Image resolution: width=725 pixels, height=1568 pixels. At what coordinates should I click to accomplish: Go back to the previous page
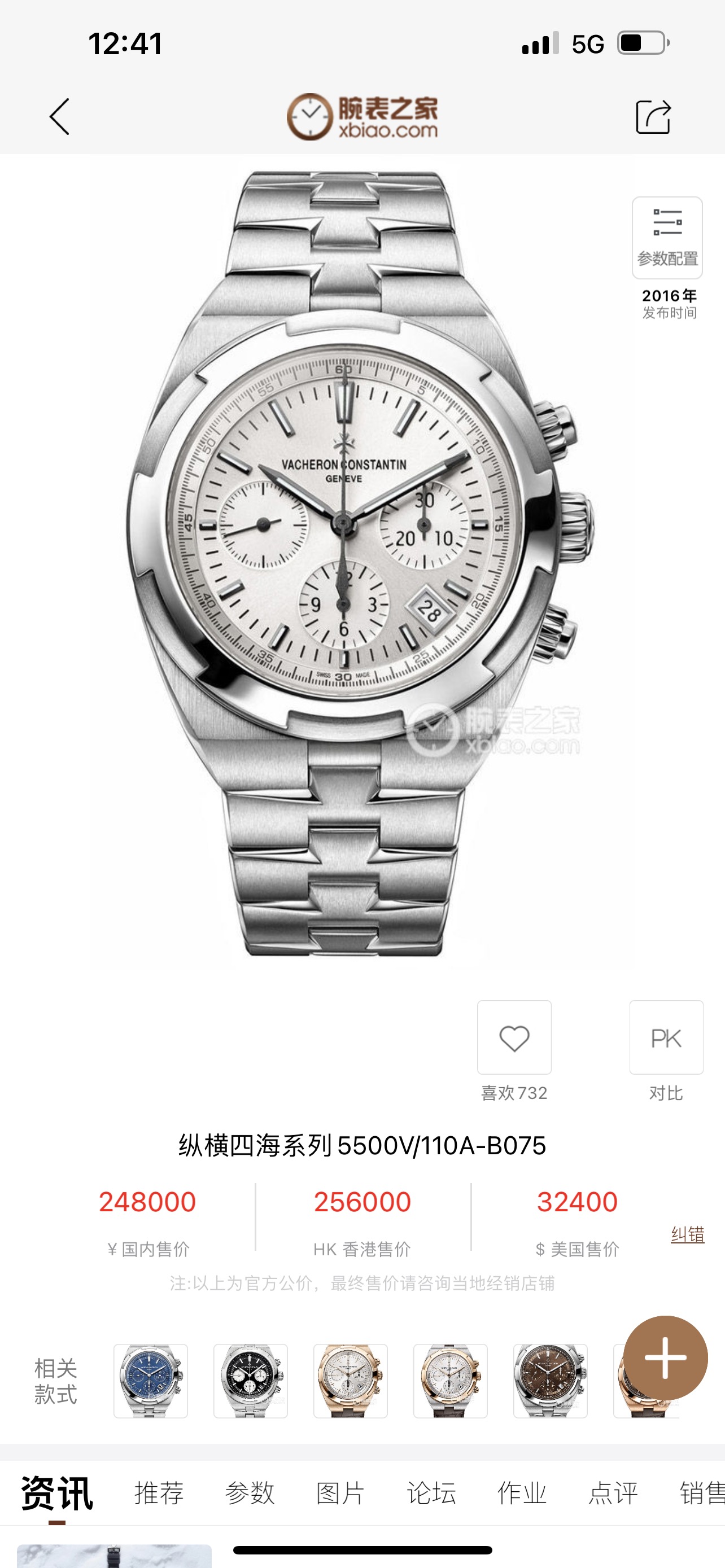(60, 116)
